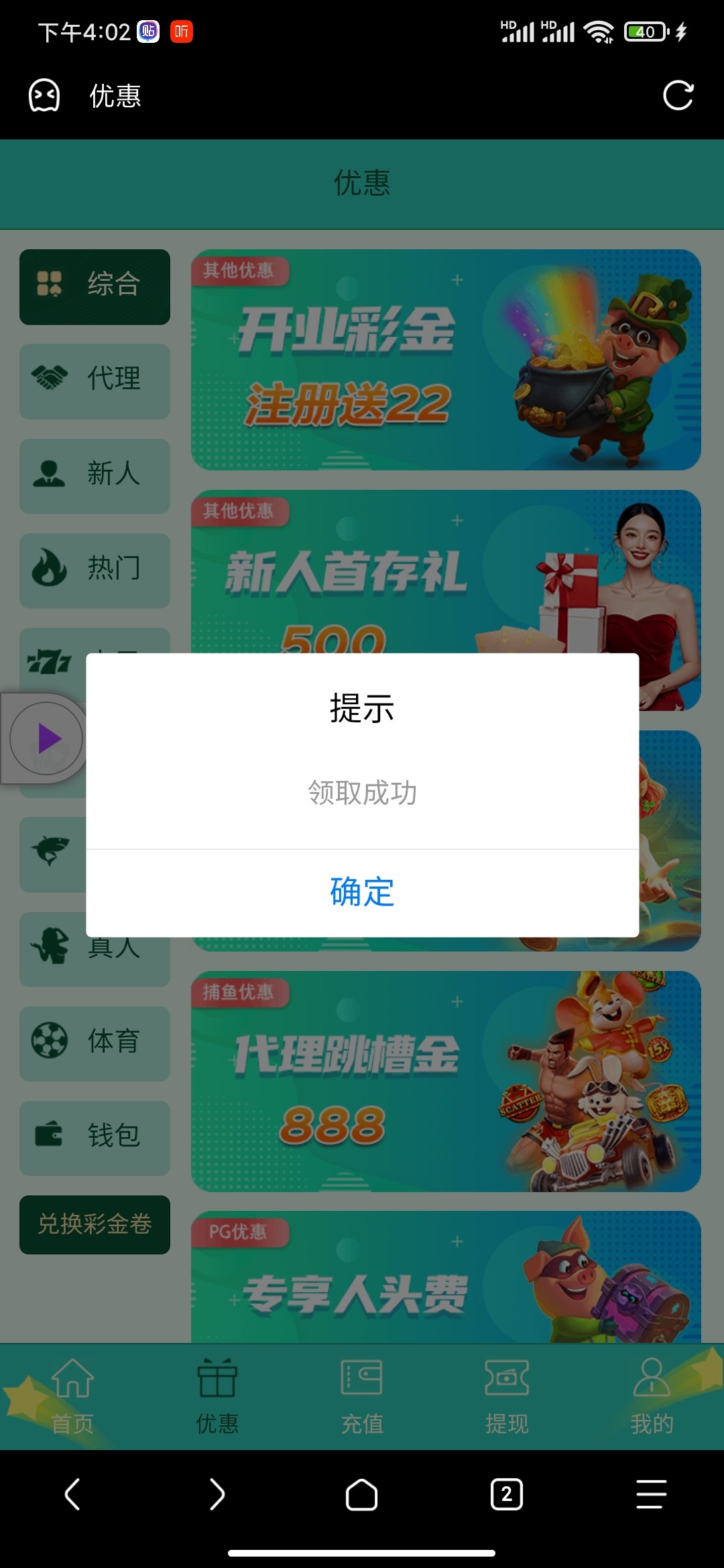Select the 综合 category
The height and width of the screenshot is (1568, 724).
coord(95,287)
